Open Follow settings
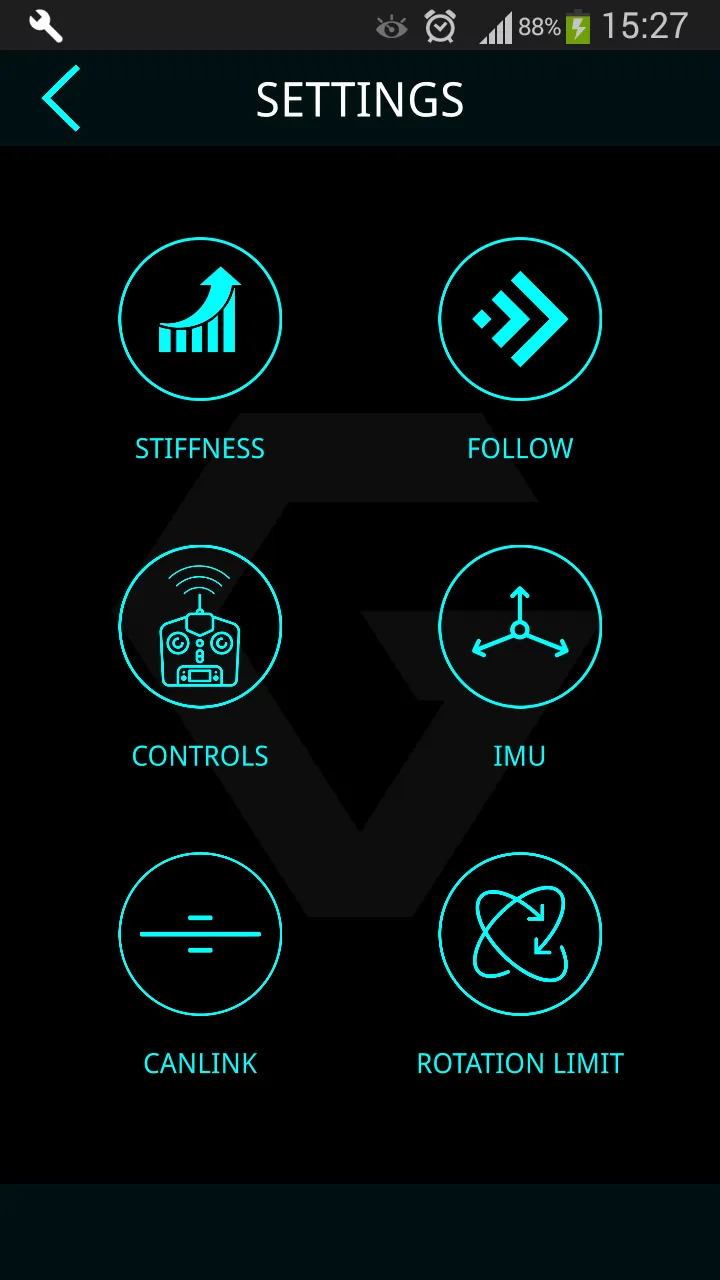The height and width of the screenshot is (1280, 720). point(520,320)
